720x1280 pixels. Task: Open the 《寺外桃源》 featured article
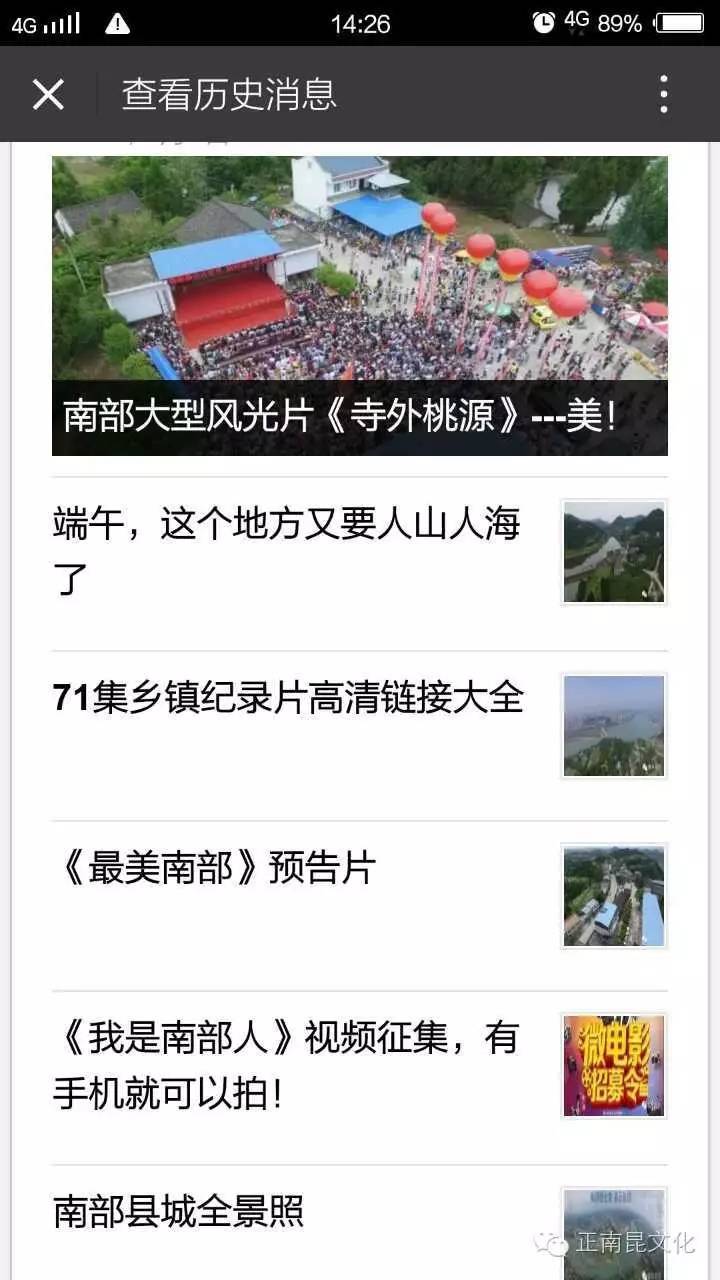tap(360, 305)
